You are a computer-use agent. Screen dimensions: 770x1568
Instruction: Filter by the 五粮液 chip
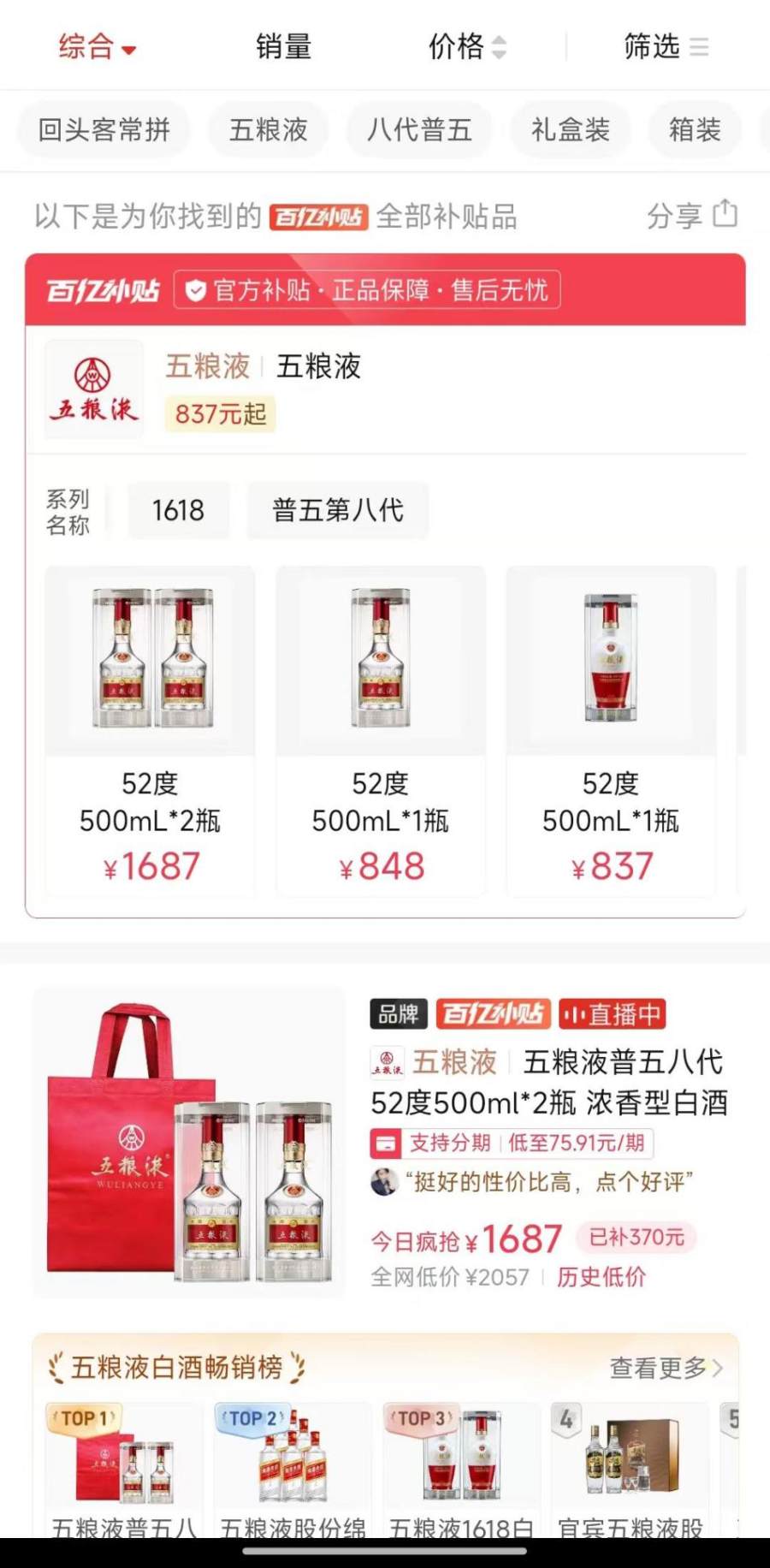coord(268,130)
